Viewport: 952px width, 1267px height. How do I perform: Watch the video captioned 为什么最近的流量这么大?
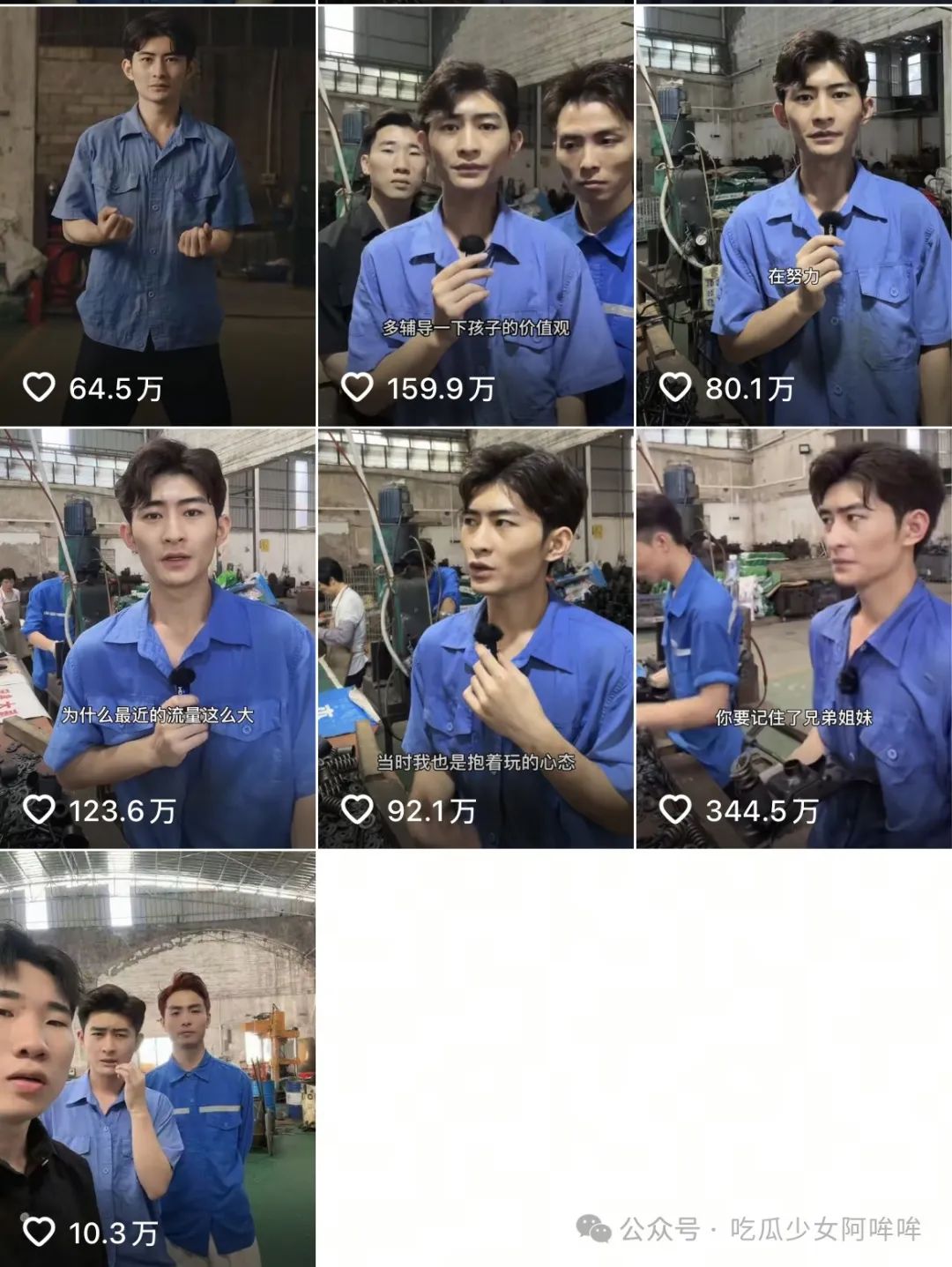coord(158,638)
